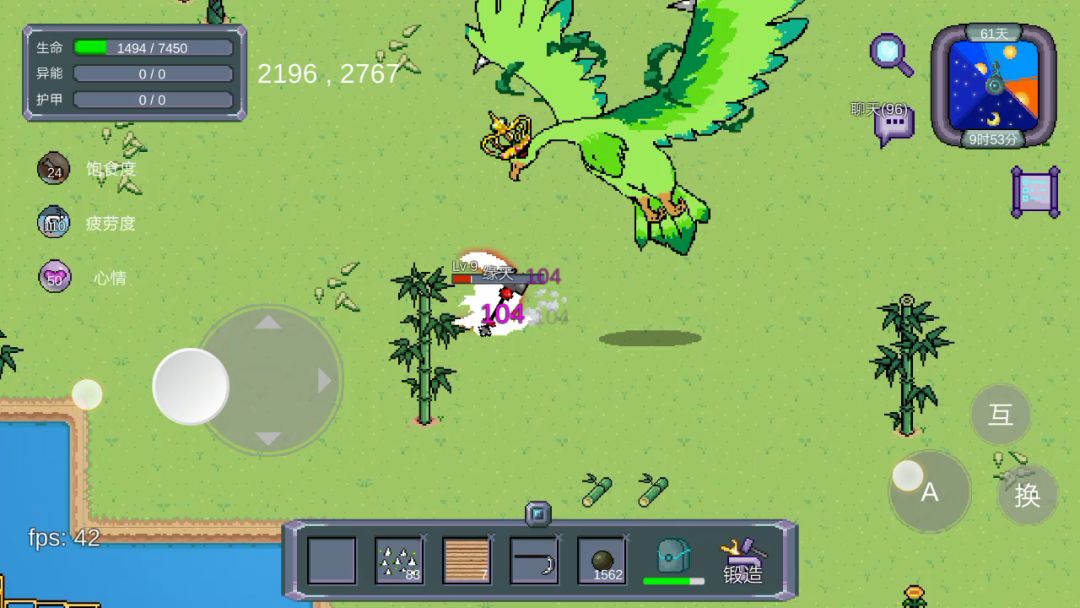Open the day-night clock panel
Screen dimensions: 1080x608
(x=993, y=86)
